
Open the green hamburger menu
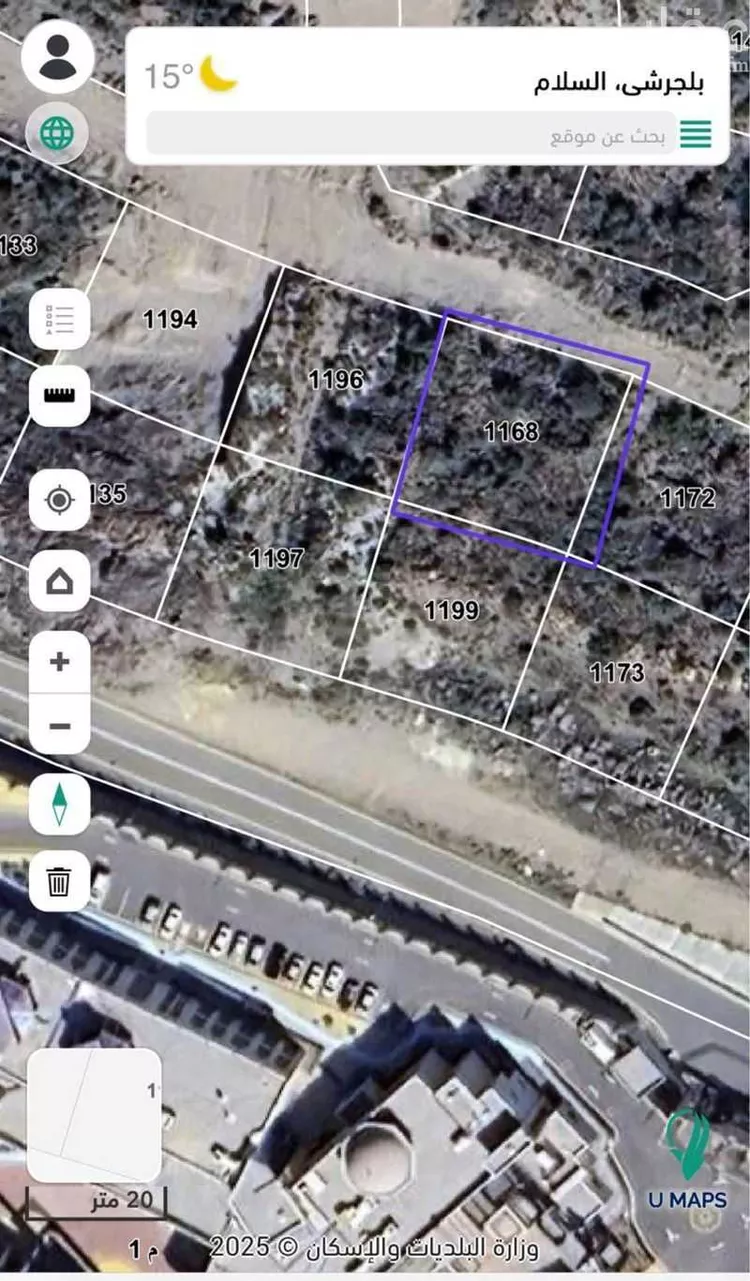pos(696,134)
